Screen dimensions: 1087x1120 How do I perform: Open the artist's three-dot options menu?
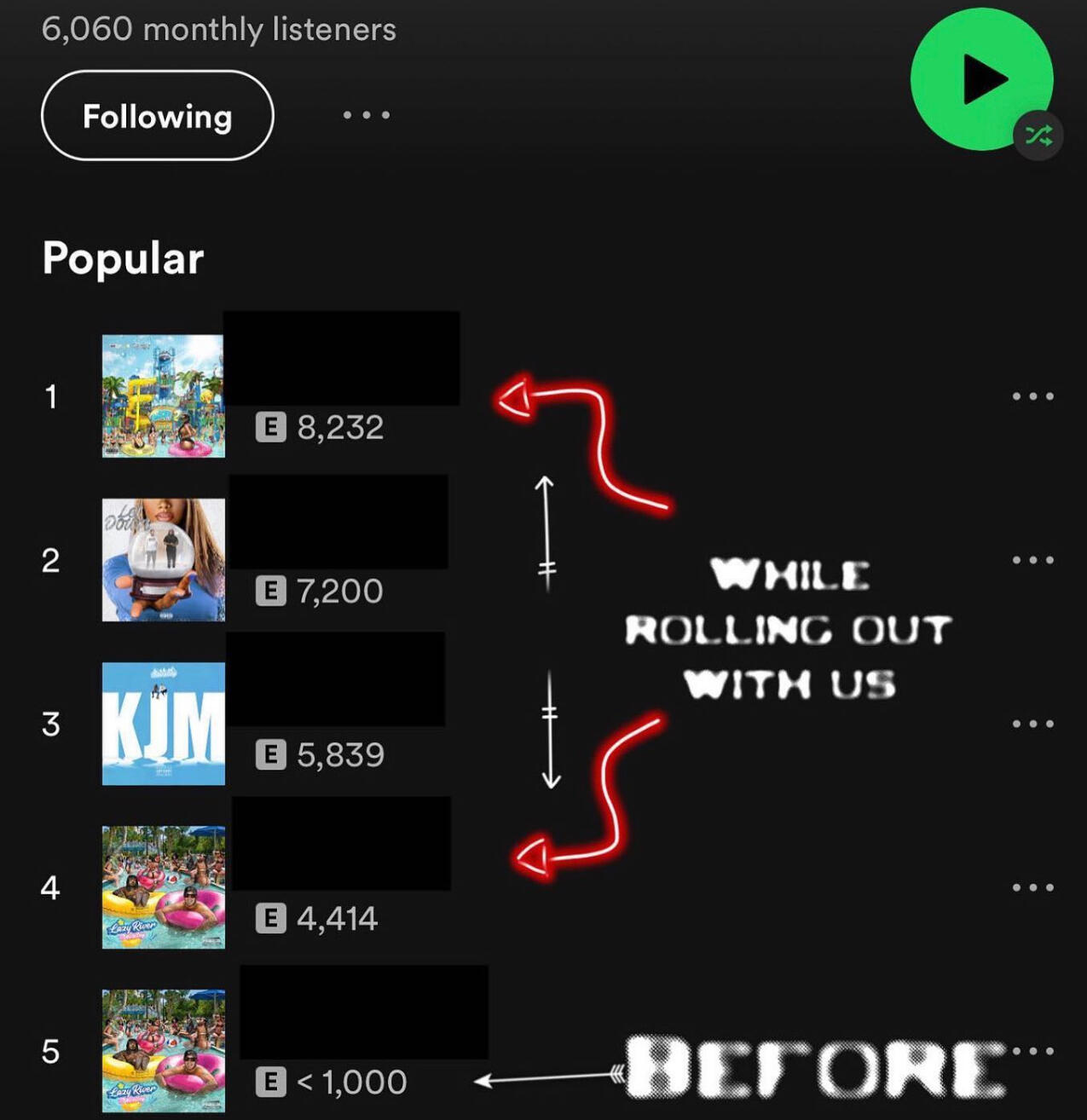tap(367, 114)
